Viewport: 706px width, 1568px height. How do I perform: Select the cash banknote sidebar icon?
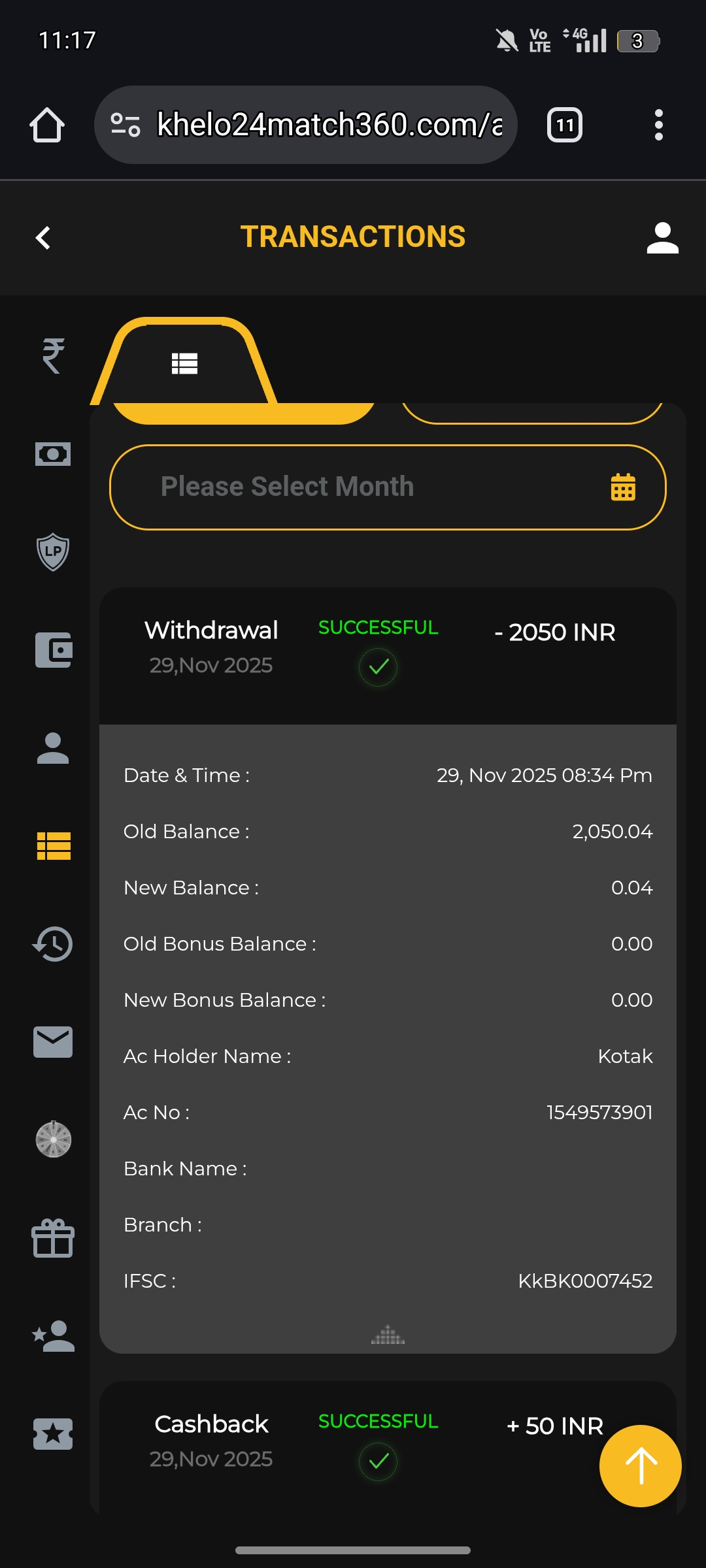(53, 454)
